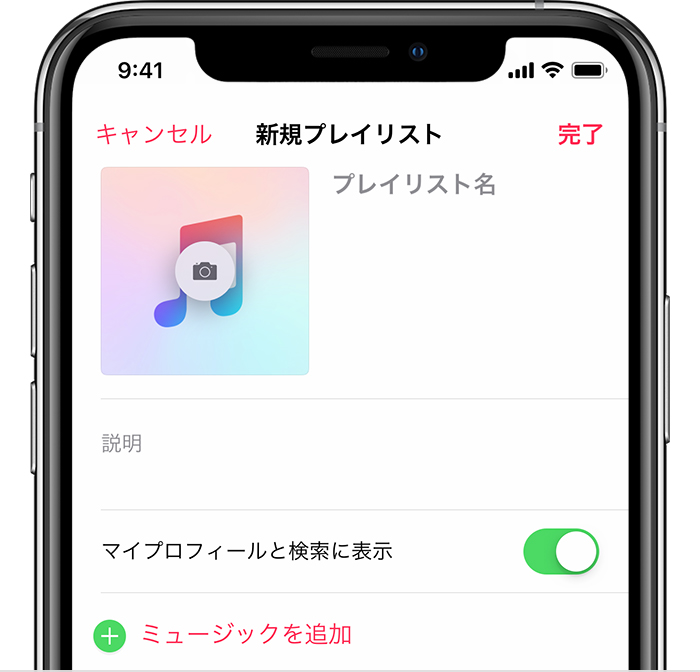This screenshot has height=672, width=700.
Task: Tap the camera icon to change artwork
Action: click(x=205, y=271)
